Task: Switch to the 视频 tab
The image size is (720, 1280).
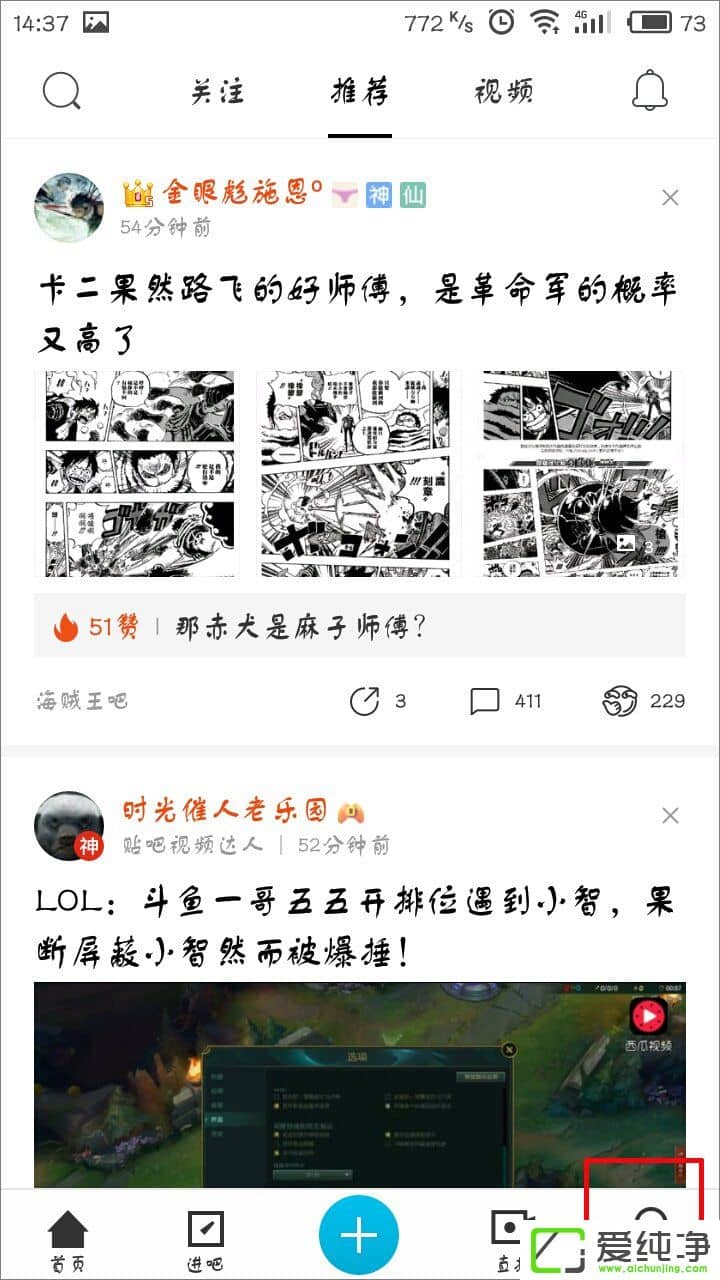Action: [x=503, y=92]
